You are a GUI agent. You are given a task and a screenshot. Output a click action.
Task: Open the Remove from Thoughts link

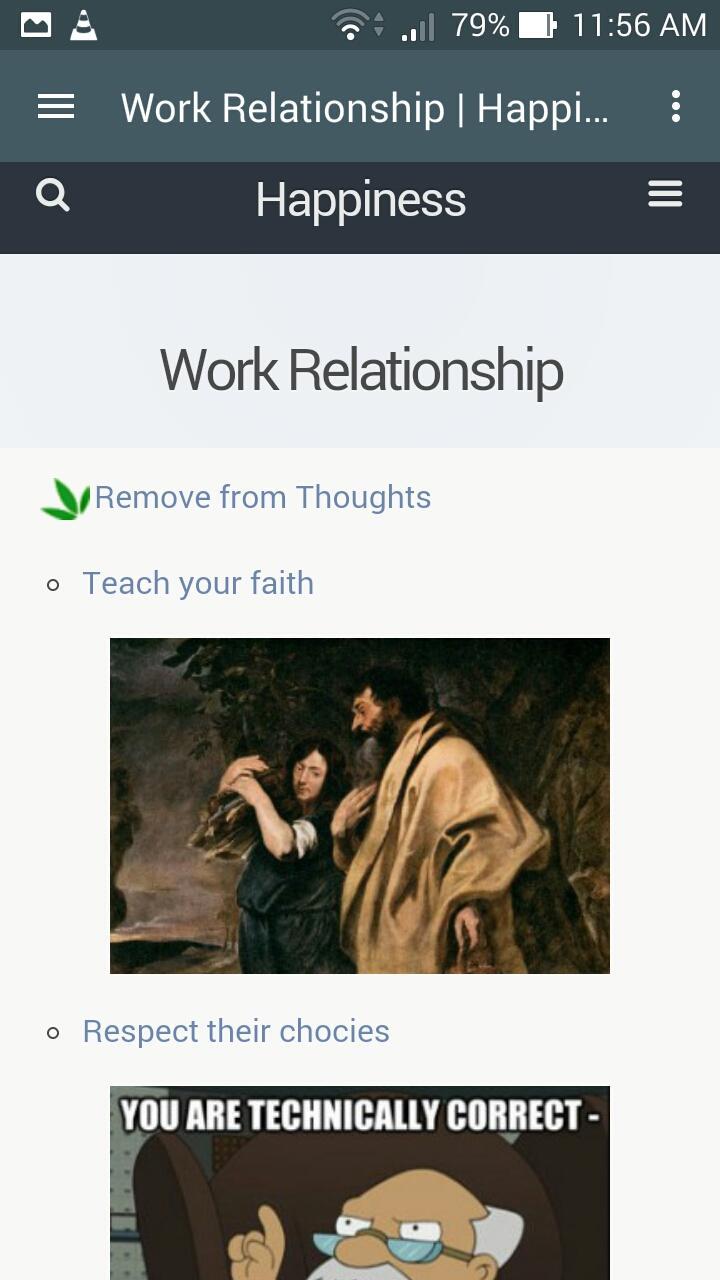click(x=262, y=497)
